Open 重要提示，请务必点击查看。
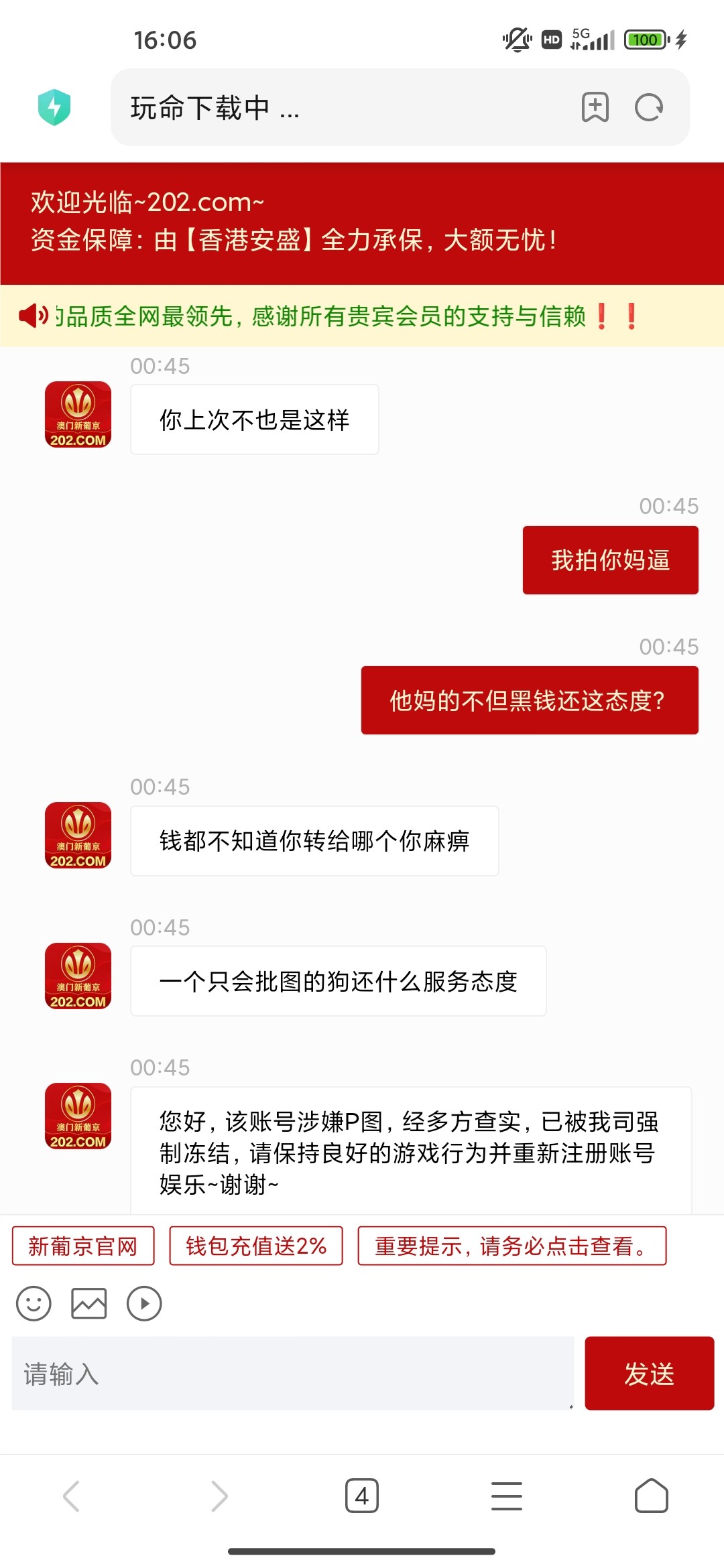This screenshot has width=724, height=1568. 511,1246
